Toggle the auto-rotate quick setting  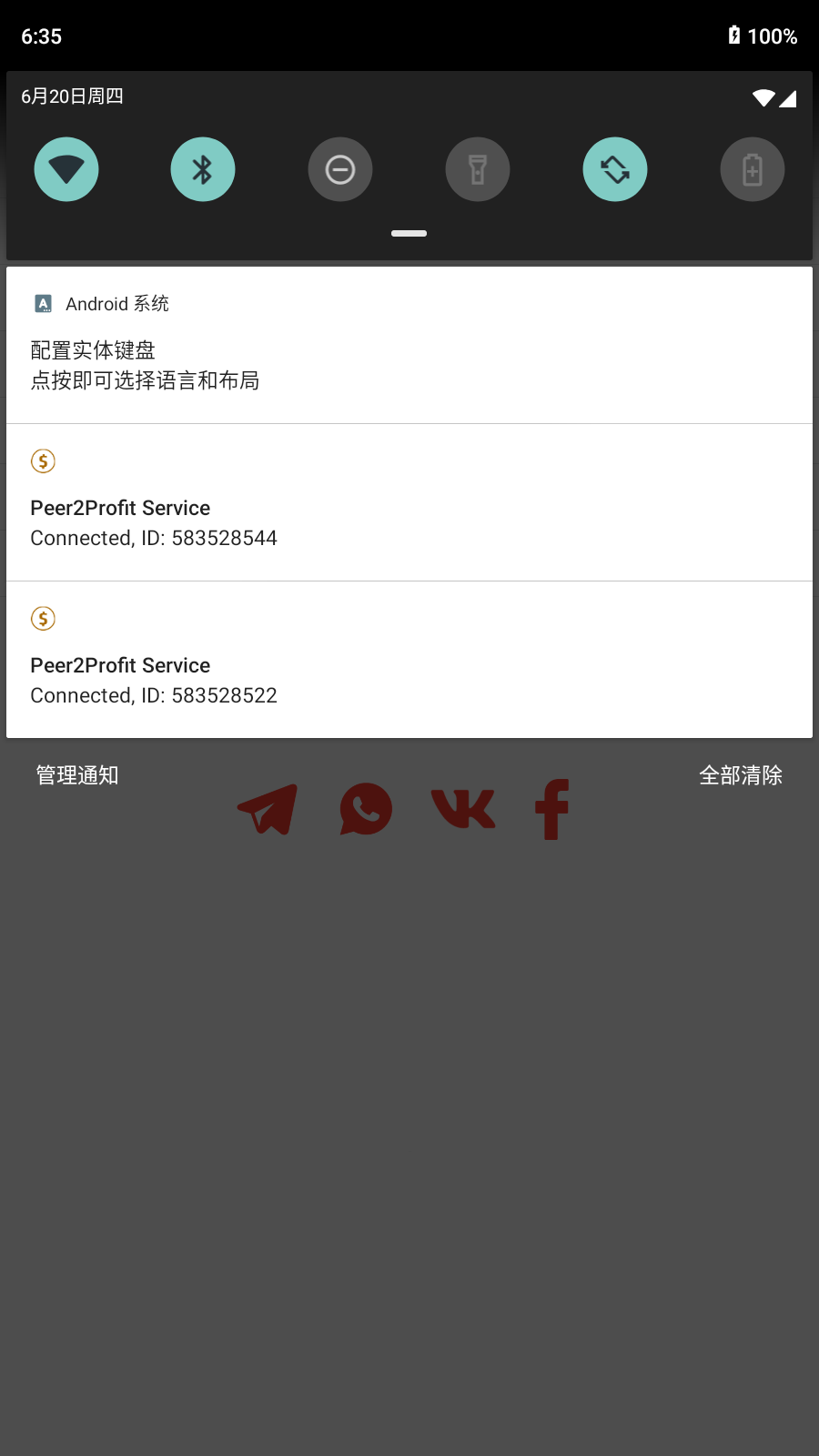point(615,169)
